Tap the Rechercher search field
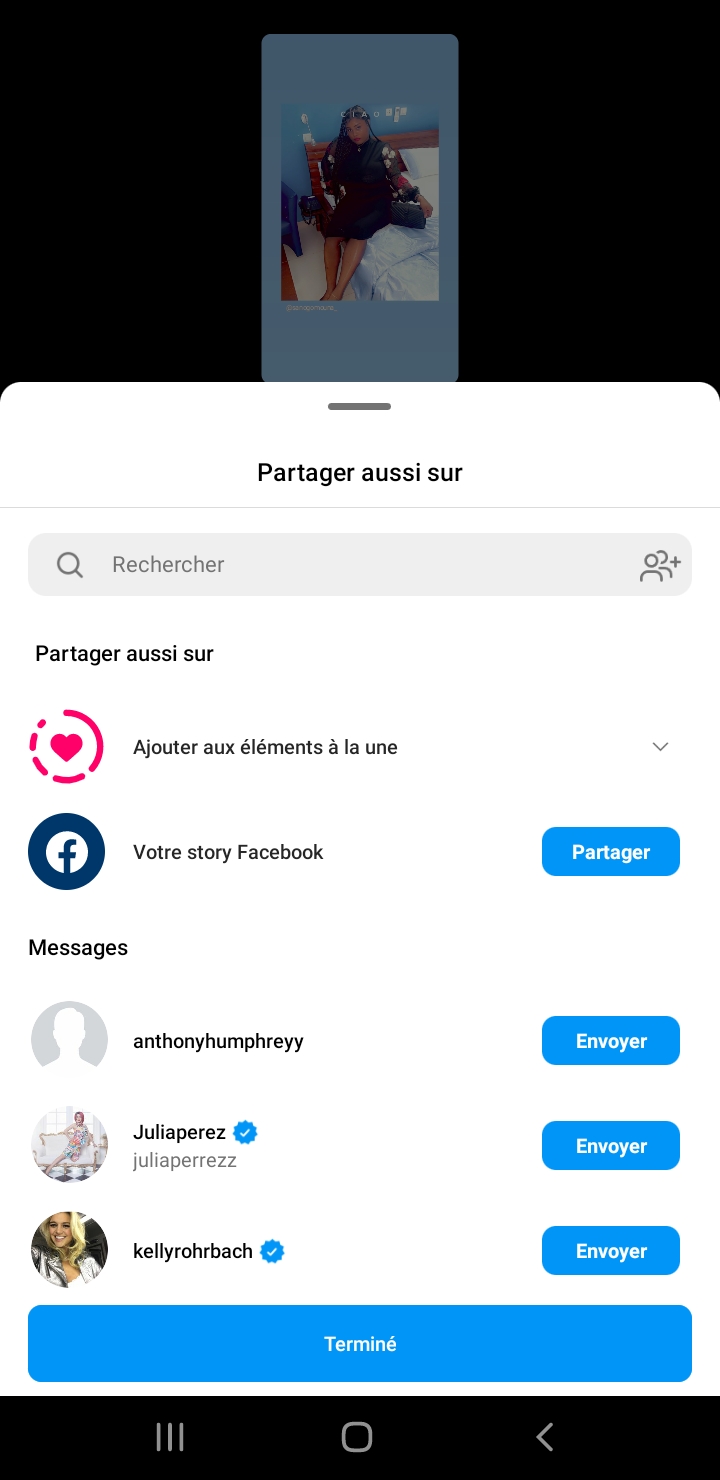The width and height of the screenshot is (720, 1480). pyautogui.click(x=340, y=565)
